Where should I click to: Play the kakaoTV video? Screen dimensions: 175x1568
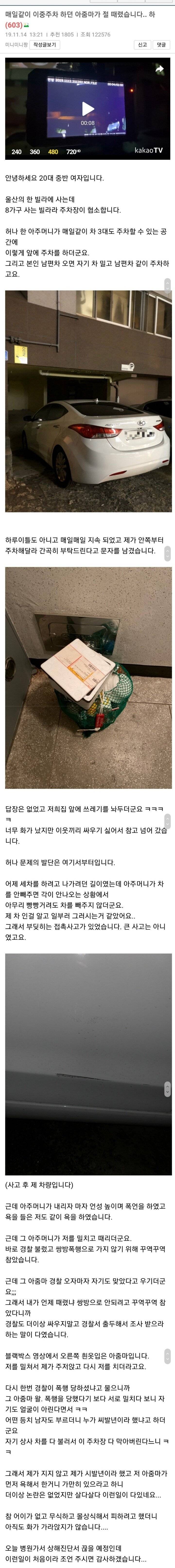[88, 108]
